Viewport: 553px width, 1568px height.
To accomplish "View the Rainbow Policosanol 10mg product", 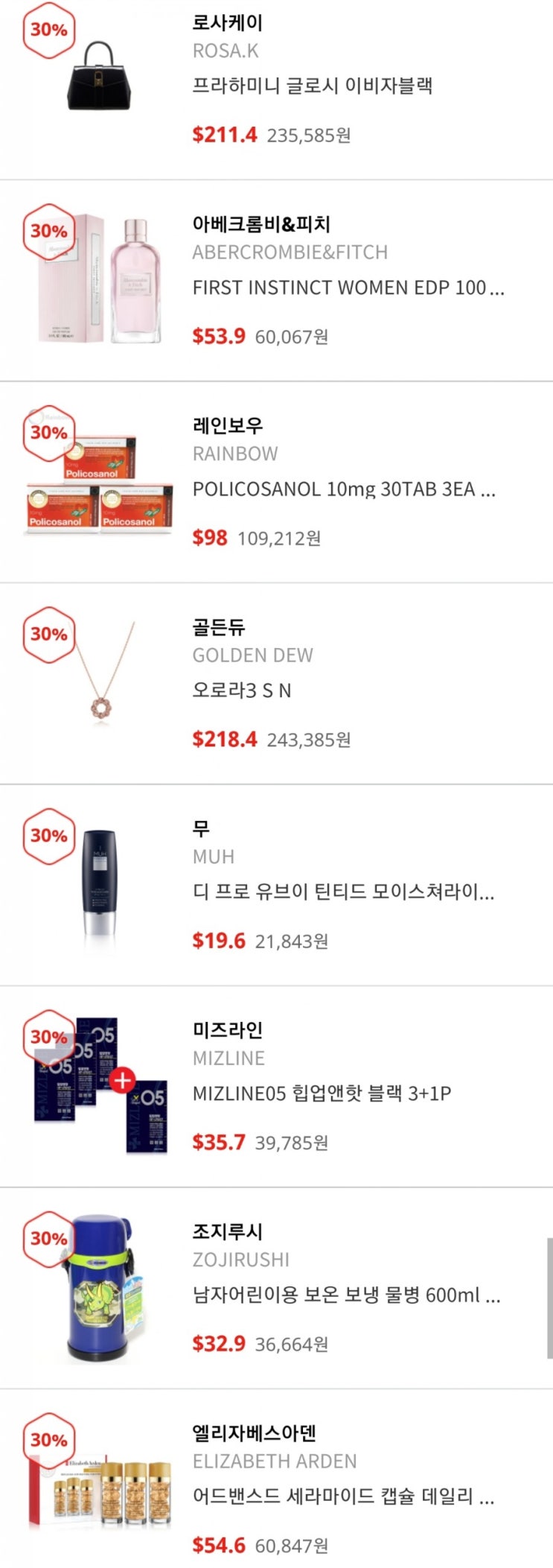I will point(276,482).
